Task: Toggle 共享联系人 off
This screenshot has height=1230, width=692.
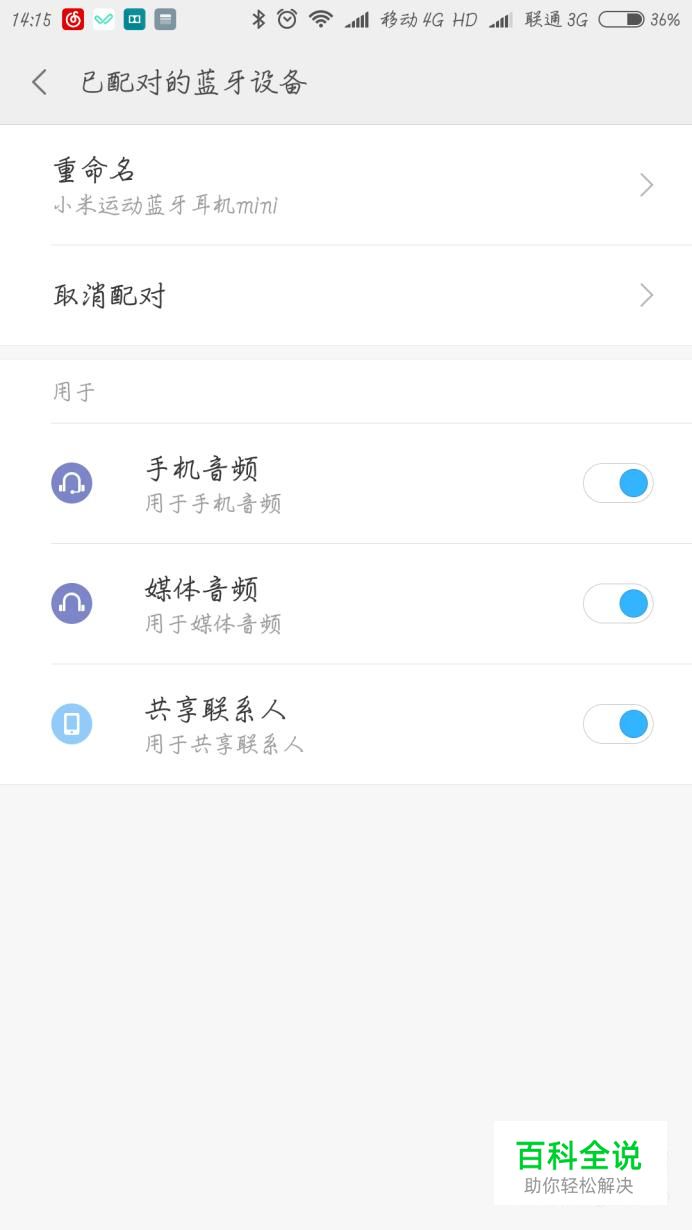Action: [x=618, y=723]
